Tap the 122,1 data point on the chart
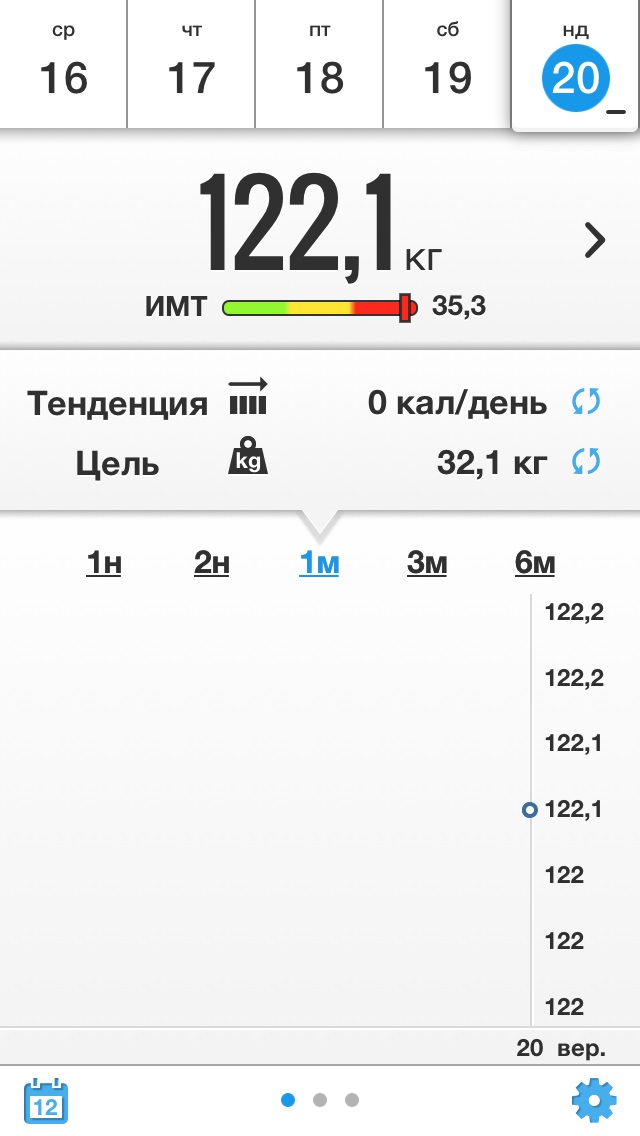This screenshot has height=1136, width=640. [x=530, y=810]
